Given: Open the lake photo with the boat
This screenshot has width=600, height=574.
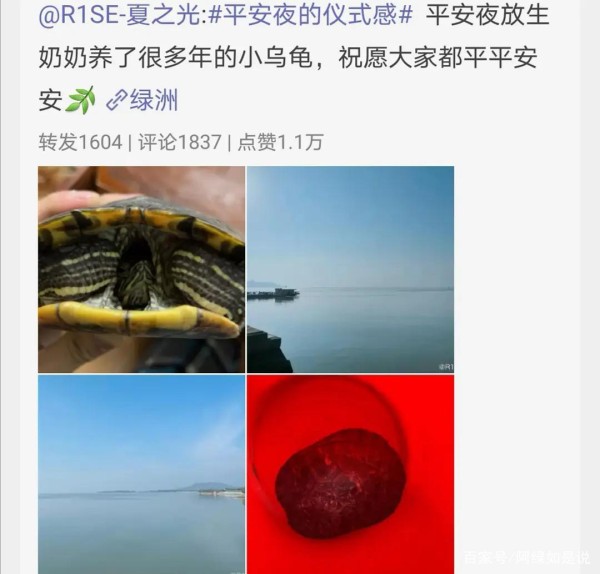Looking at the screenshot, I should point(350,269).
